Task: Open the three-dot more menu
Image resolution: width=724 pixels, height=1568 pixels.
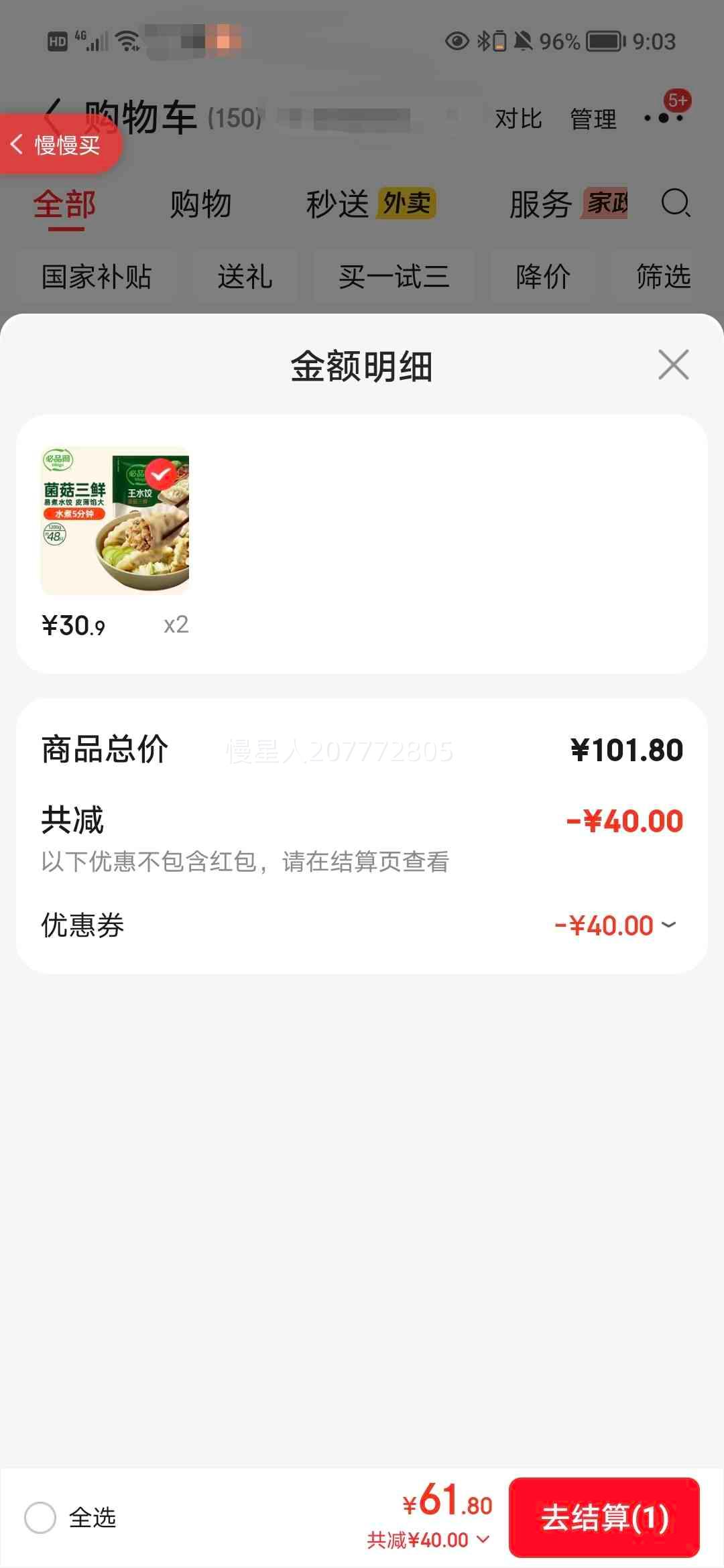Action: [664, 118]
